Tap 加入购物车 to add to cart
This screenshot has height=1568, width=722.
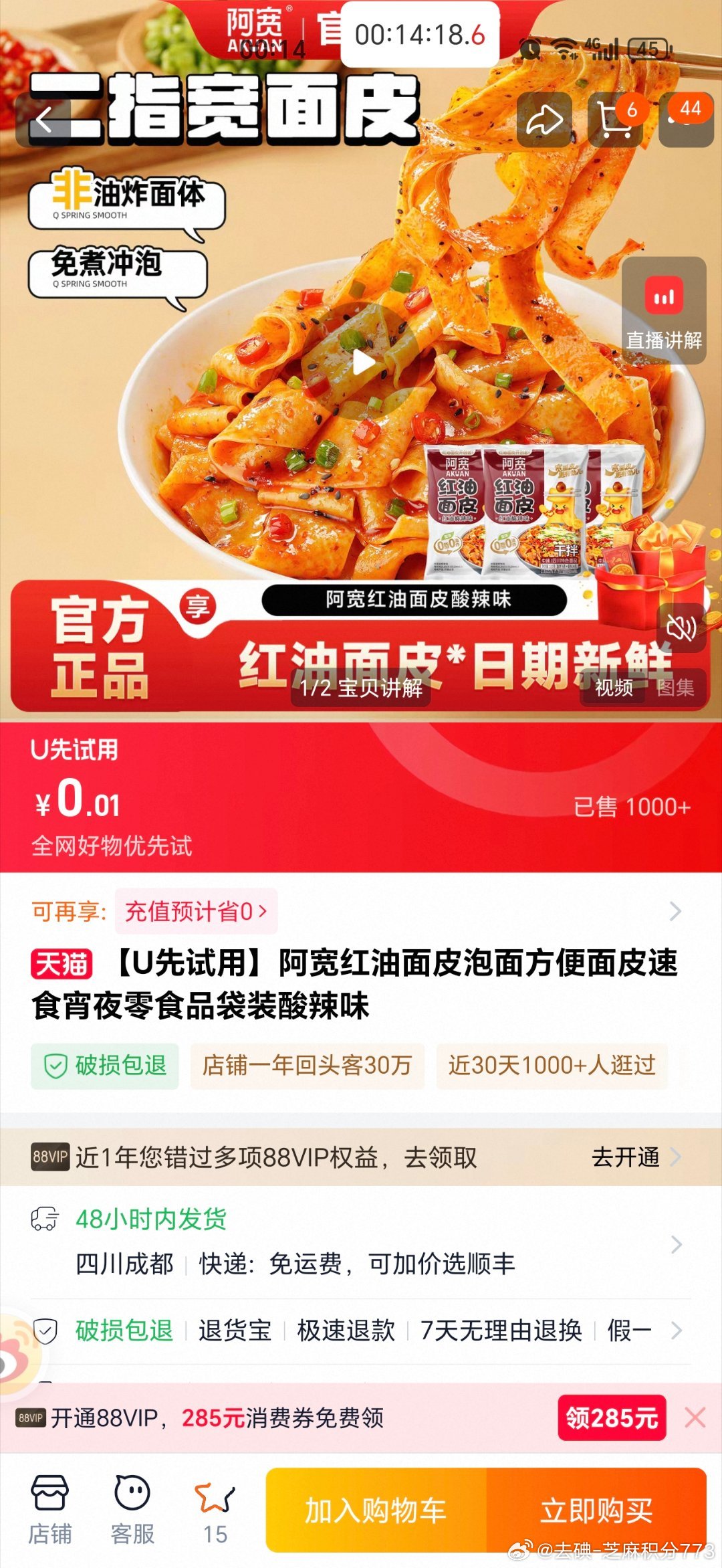pyautogui.click(x=376, y=1510)
